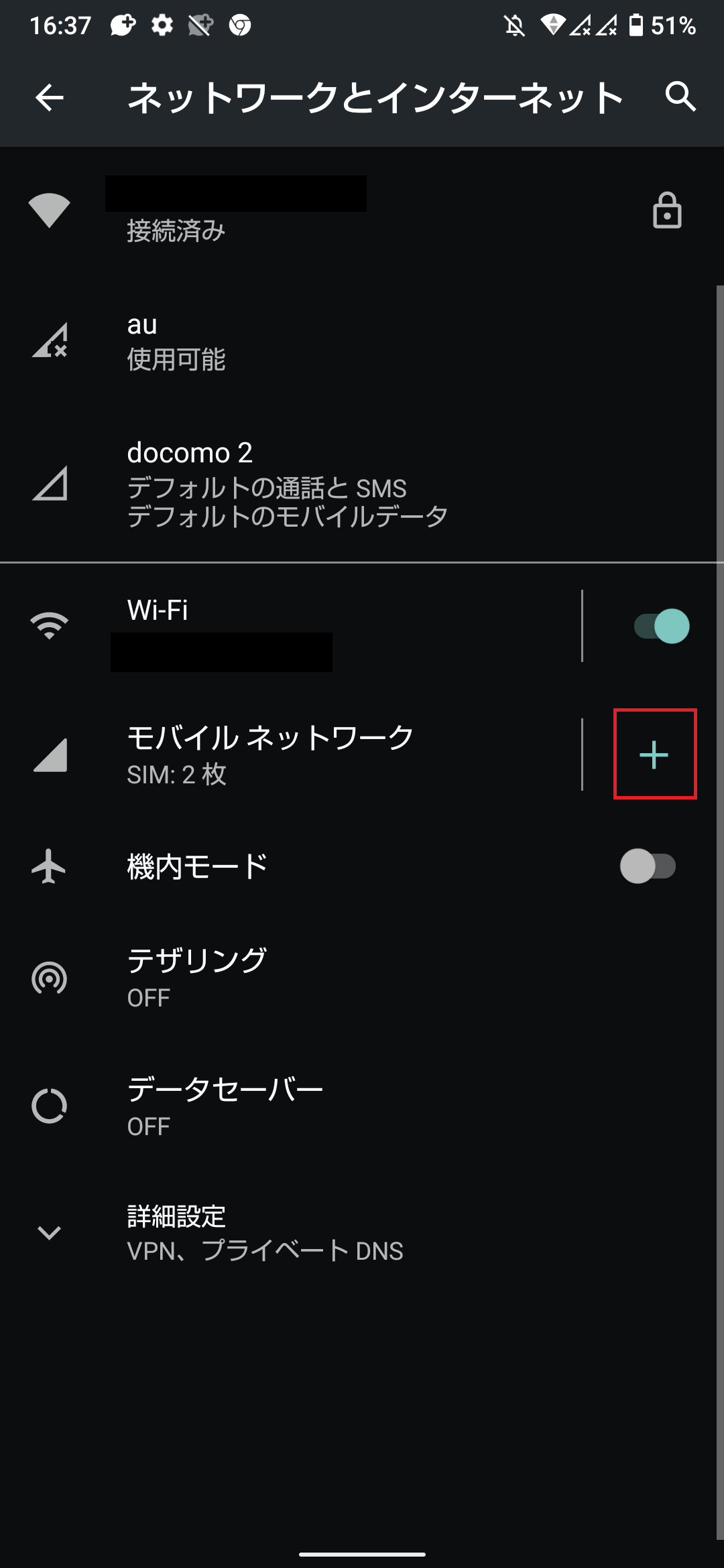Image resolution: width=724 pixels, height=1568 pixels.
Task: Open the connected Wi-Fi network row
Action: (358, 211)
